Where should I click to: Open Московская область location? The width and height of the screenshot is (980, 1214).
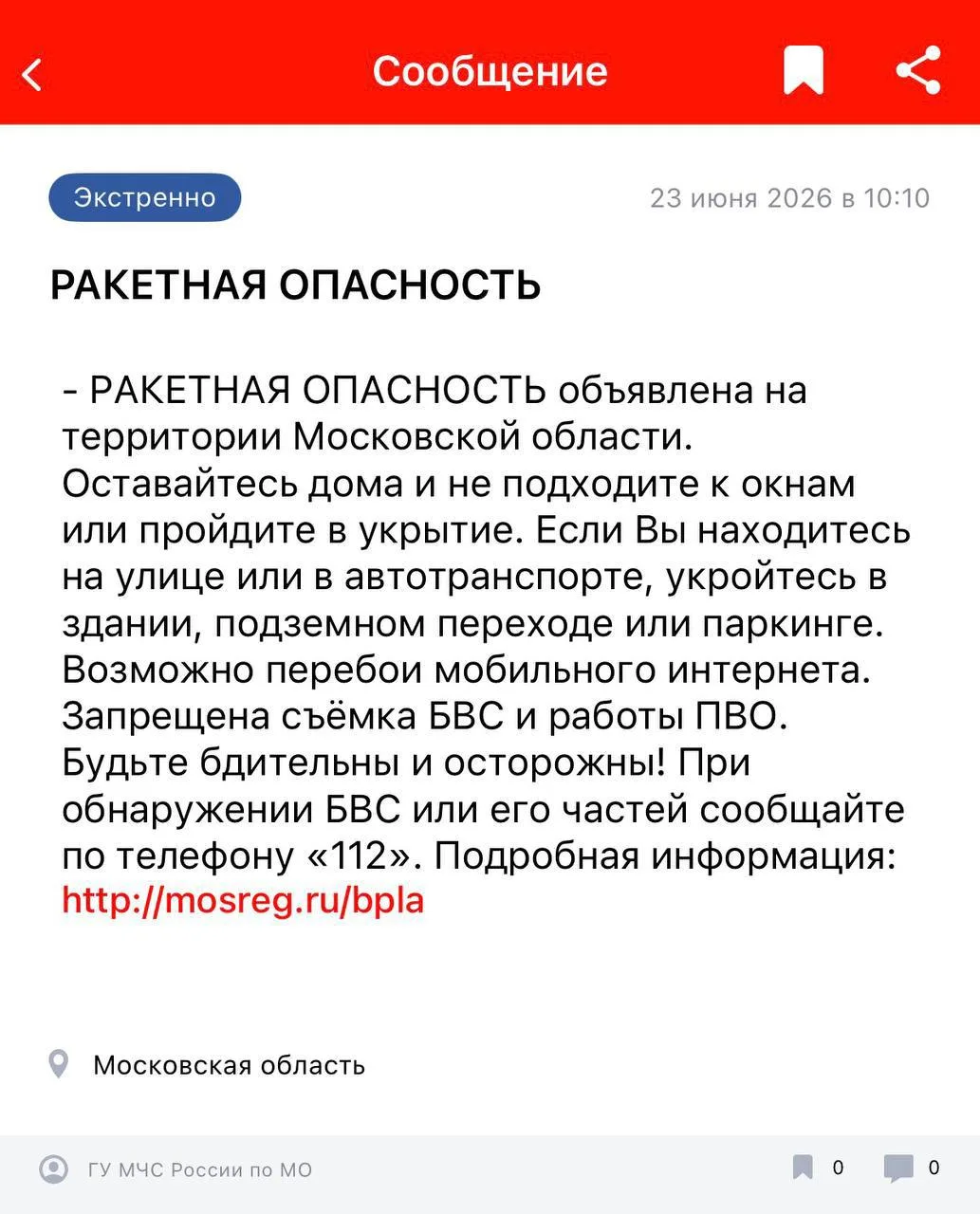[x=207, y=1065]
